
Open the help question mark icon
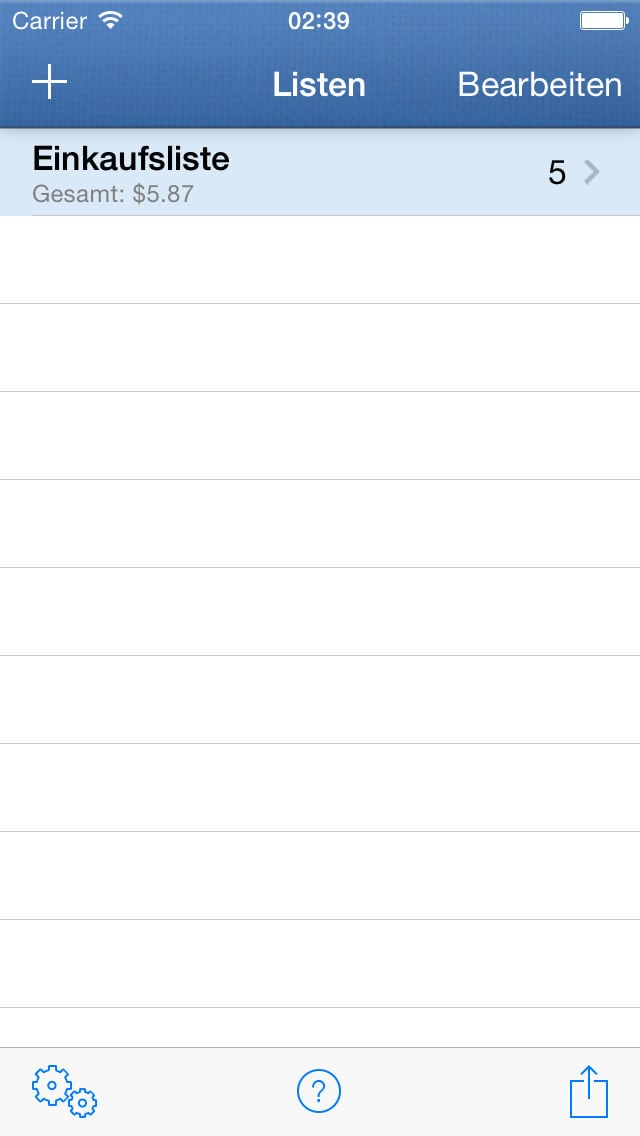point(319,1091)
